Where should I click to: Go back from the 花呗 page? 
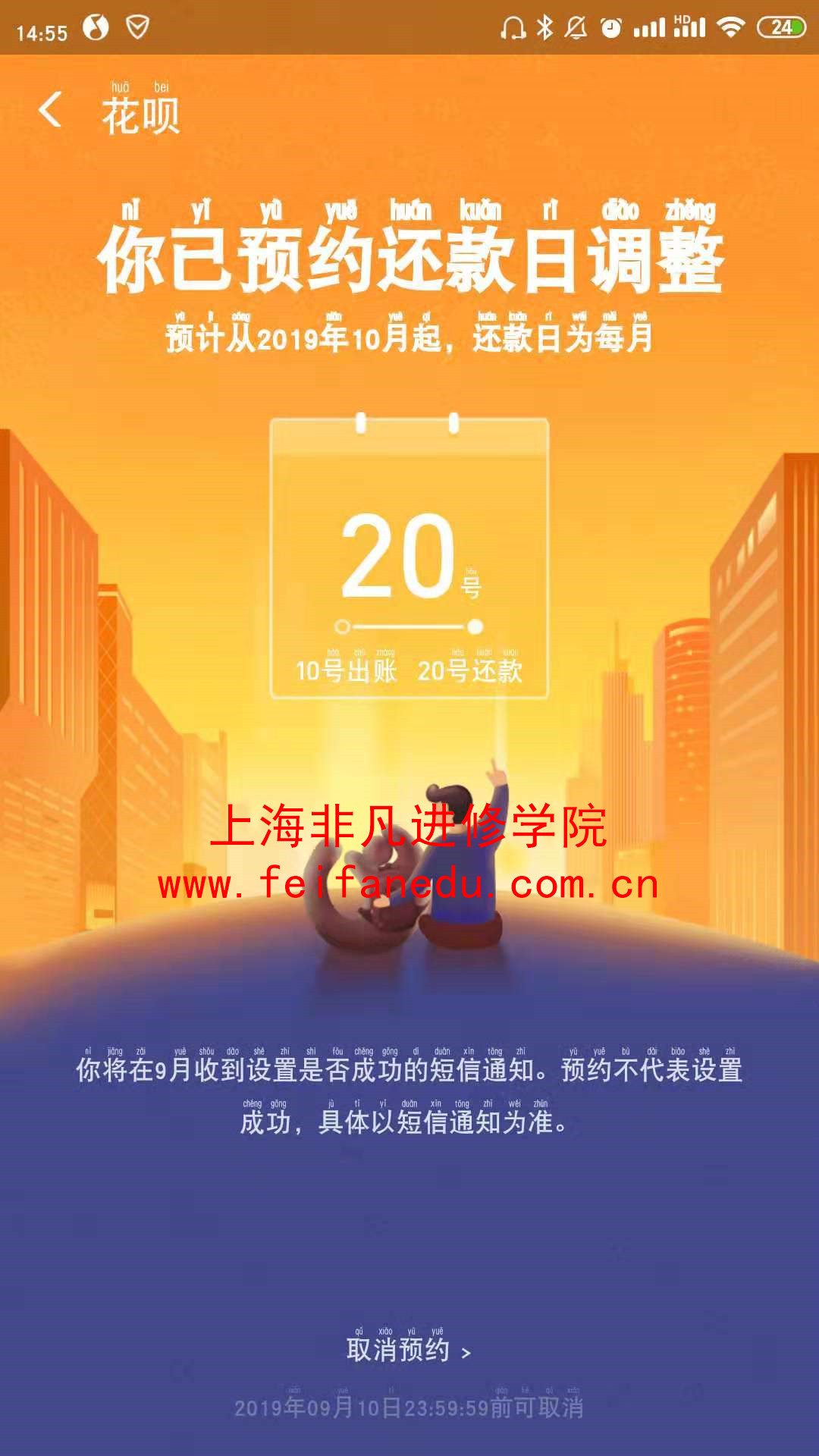pos(50,110)
